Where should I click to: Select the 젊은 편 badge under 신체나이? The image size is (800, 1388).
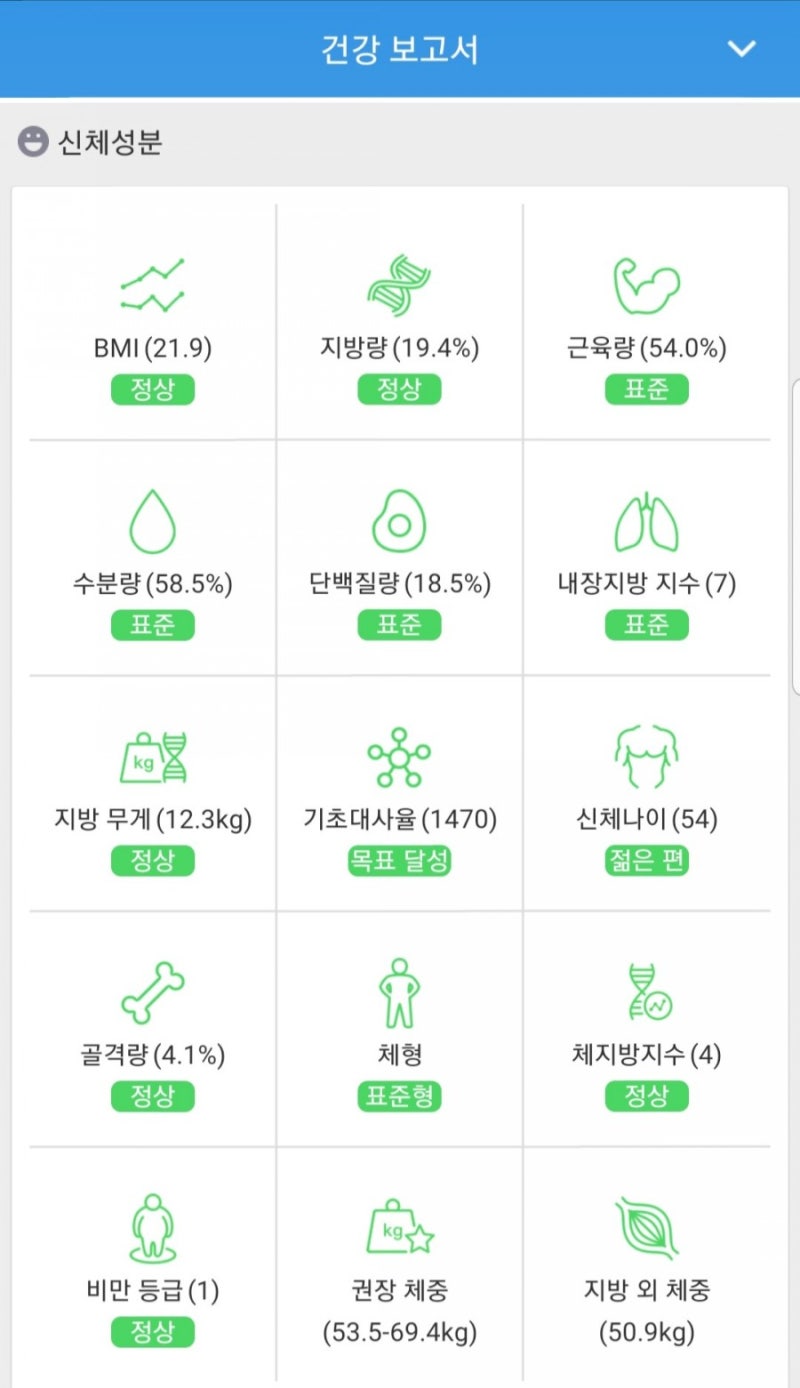[646, 861]
